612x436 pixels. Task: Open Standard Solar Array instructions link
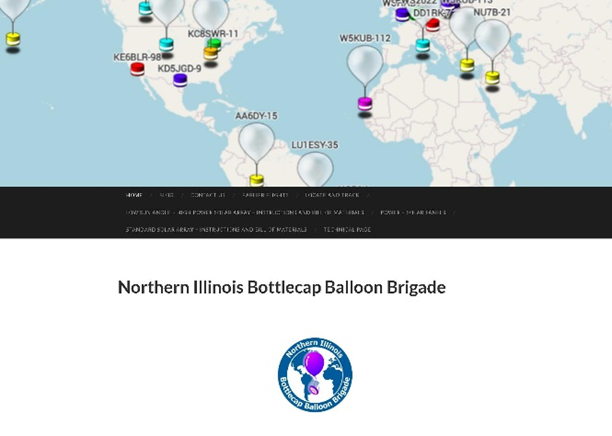click(x=216, y=229)
